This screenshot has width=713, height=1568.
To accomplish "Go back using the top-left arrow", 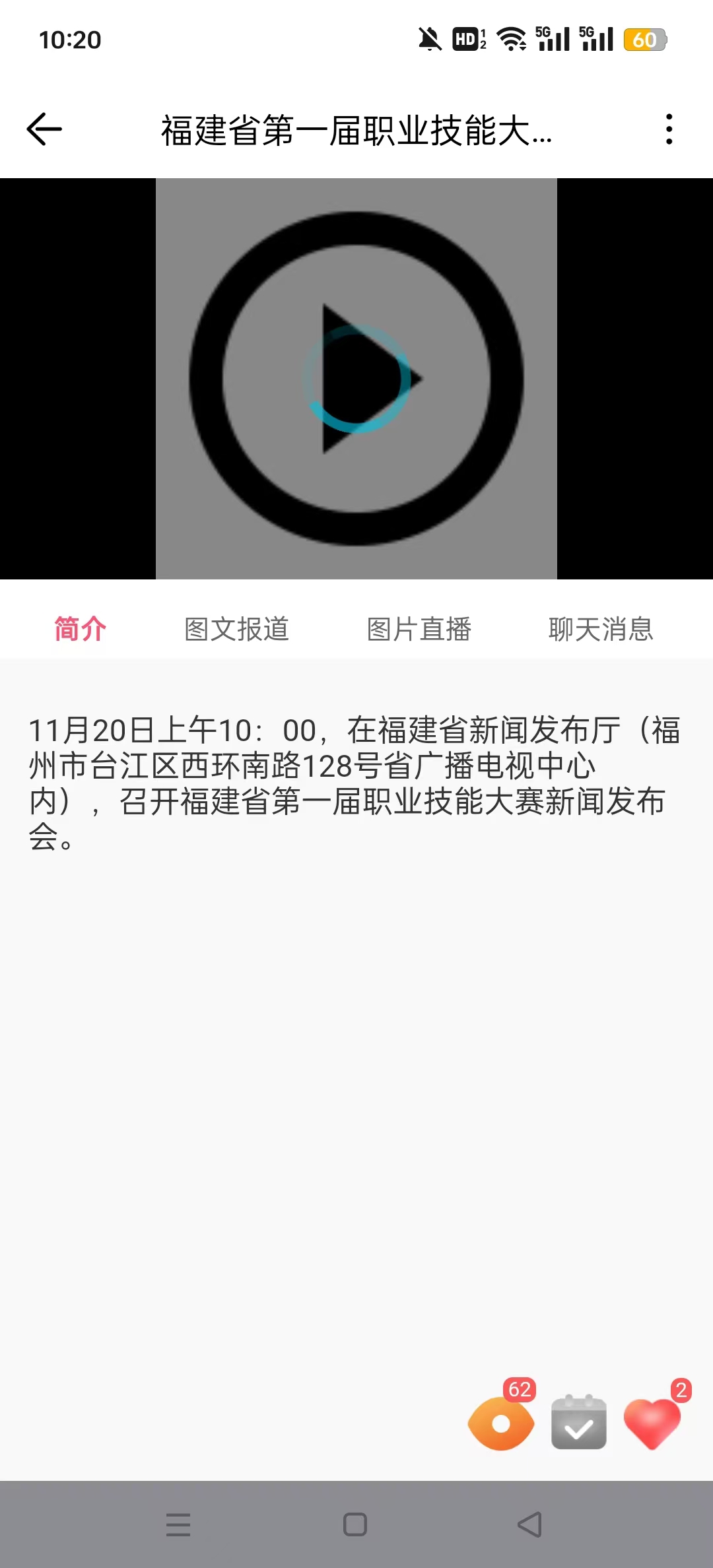I will coord(44,129).
